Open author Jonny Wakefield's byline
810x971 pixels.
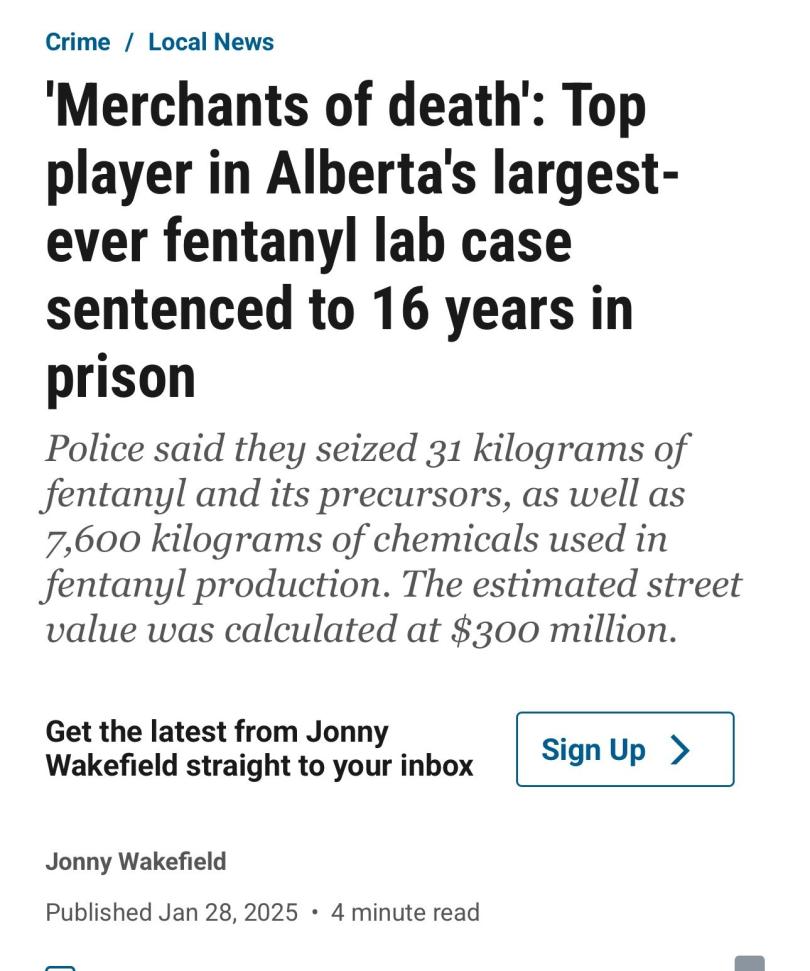click(x=135, y=861)
